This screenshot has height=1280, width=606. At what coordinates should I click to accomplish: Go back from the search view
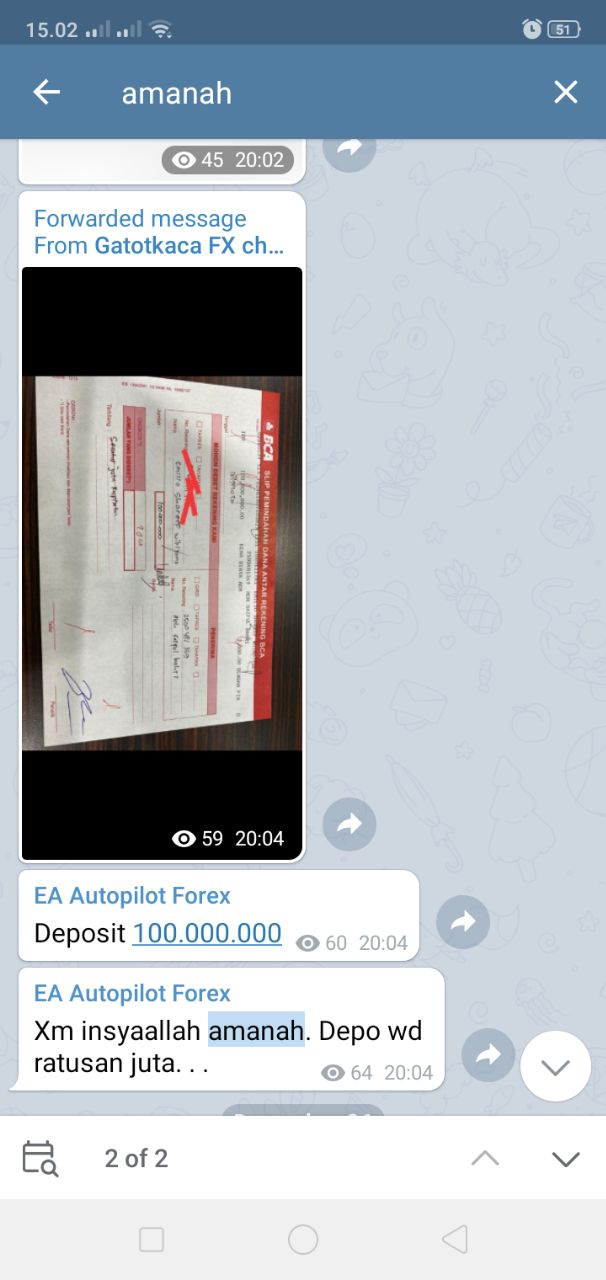click(x=47, y=93)
